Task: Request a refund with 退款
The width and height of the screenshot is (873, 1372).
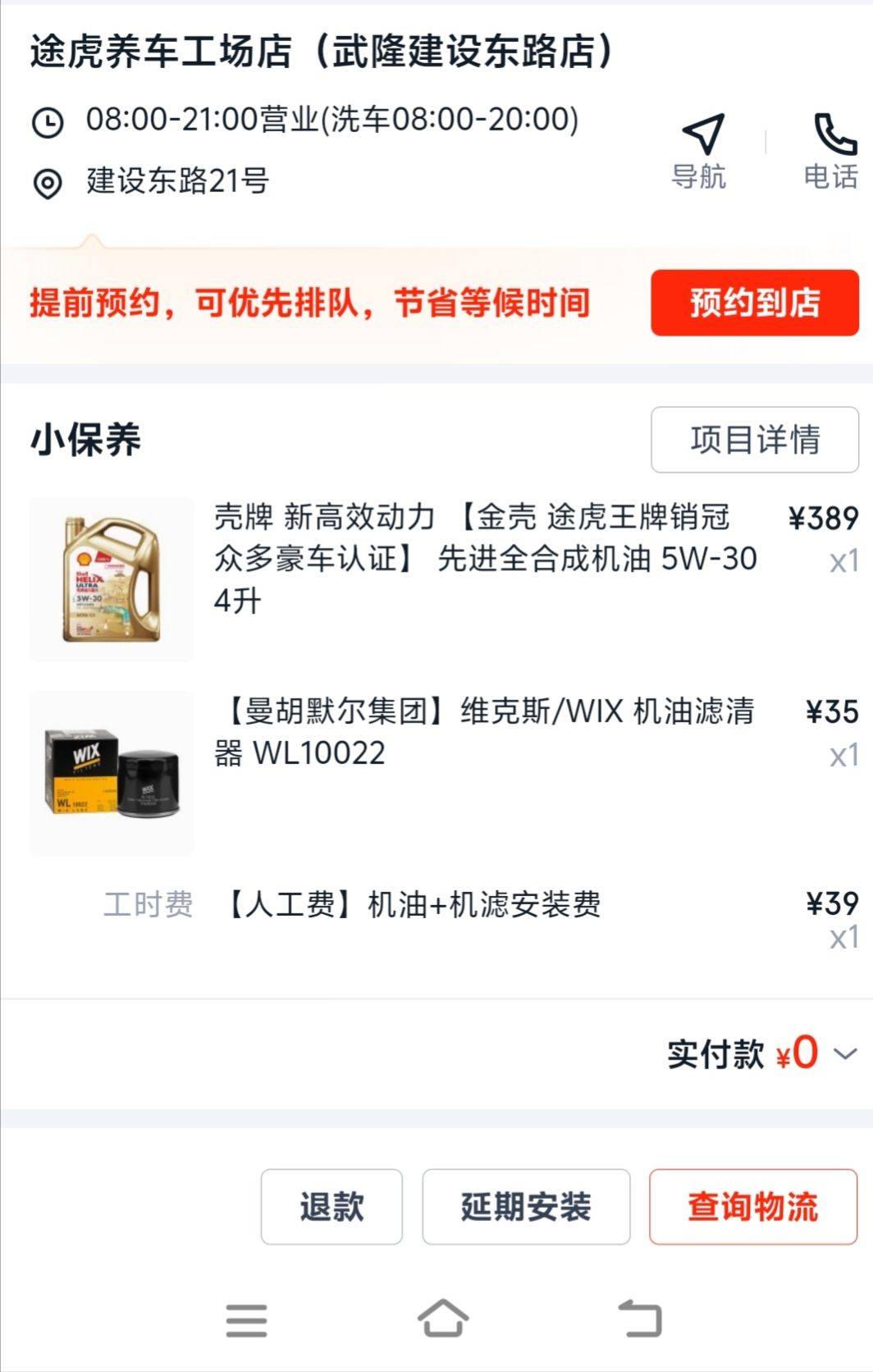Action: coord(331,1207)
